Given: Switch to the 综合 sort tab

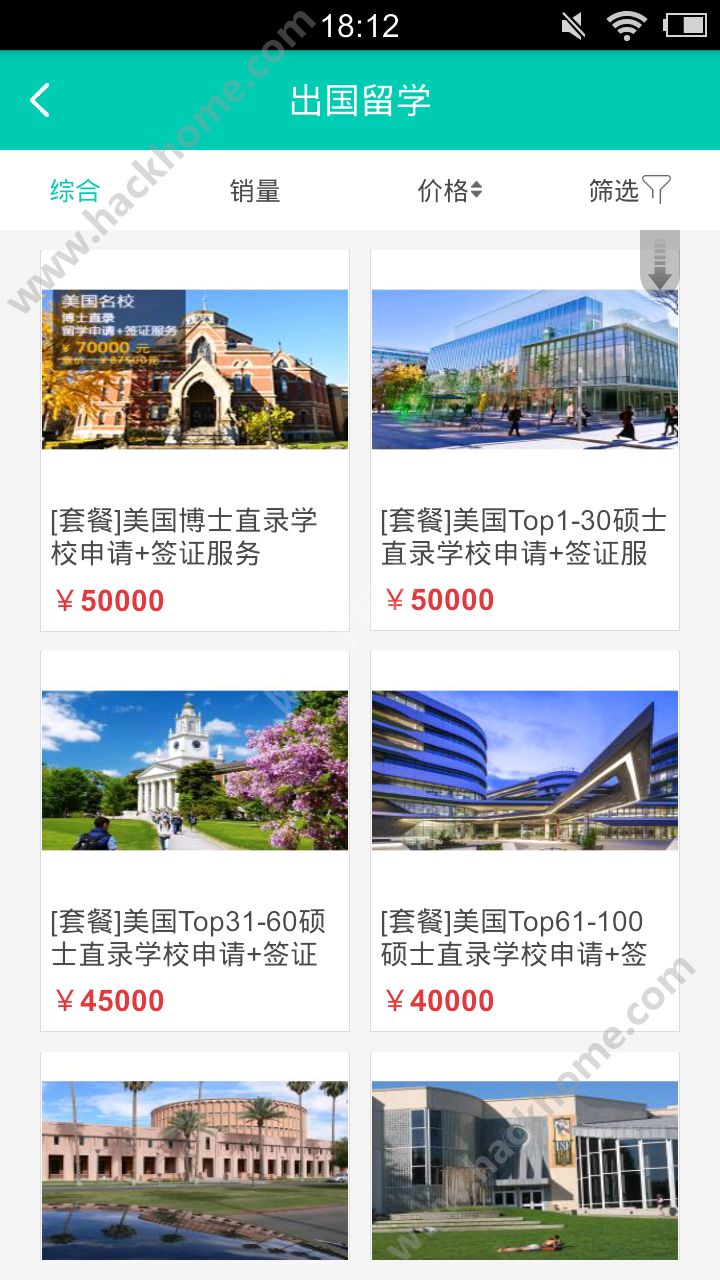Looking at the screenshot, I should pos(75,190).
